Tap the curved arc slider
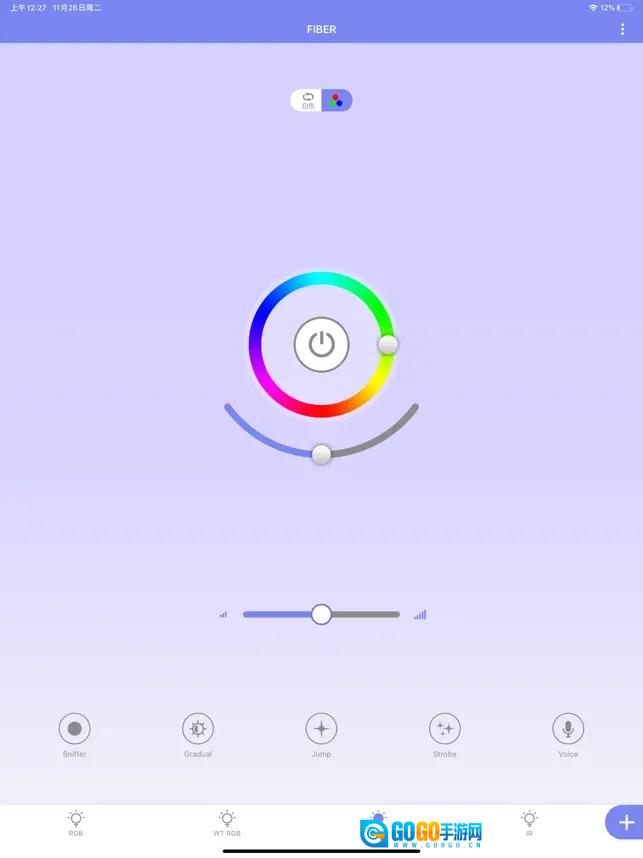643x858 pixels. 321,454
